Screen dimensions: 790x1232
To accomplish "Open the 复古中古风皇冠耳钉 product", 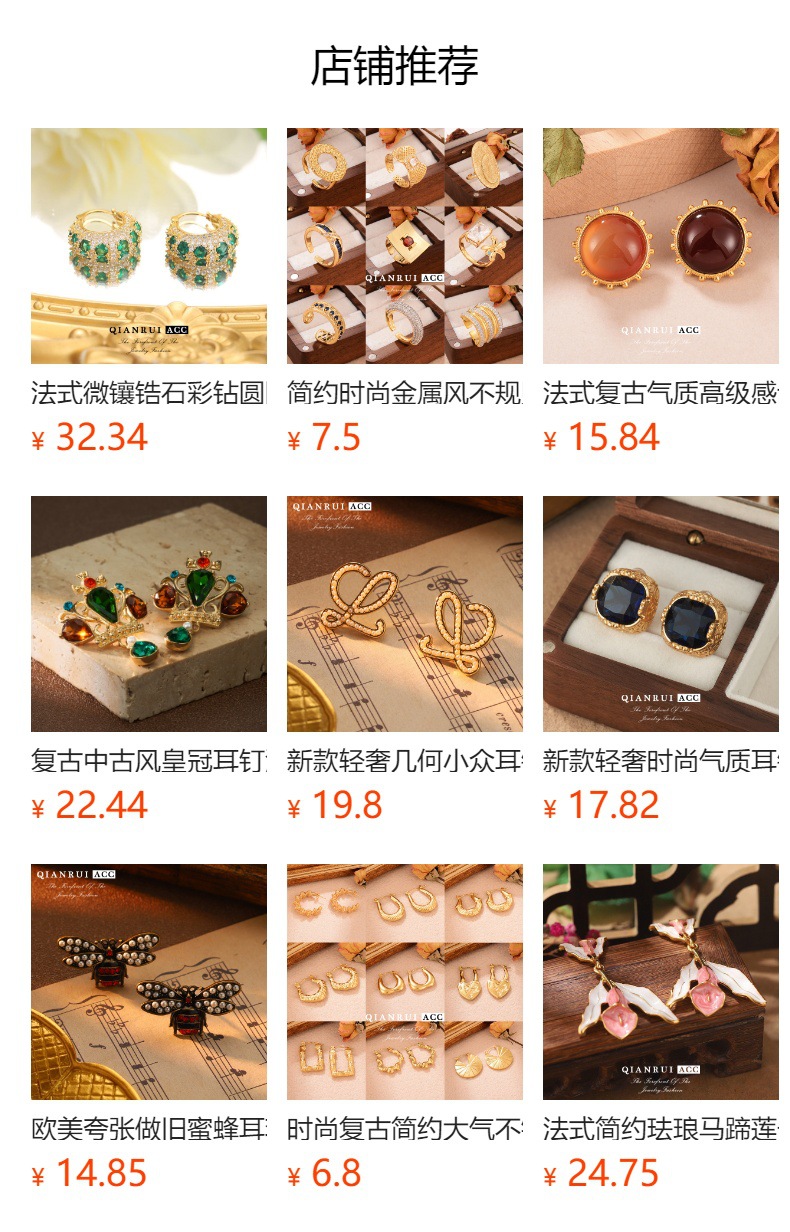I will (149, 660).
